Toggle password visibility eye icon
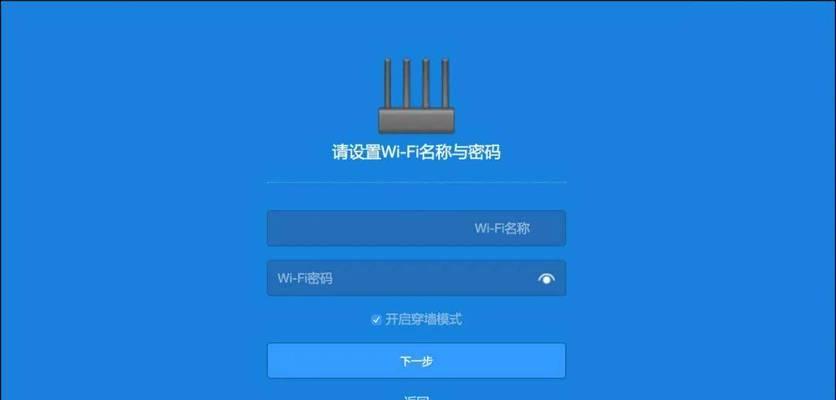This screenshot has height=400, width=836. point(545,279)
